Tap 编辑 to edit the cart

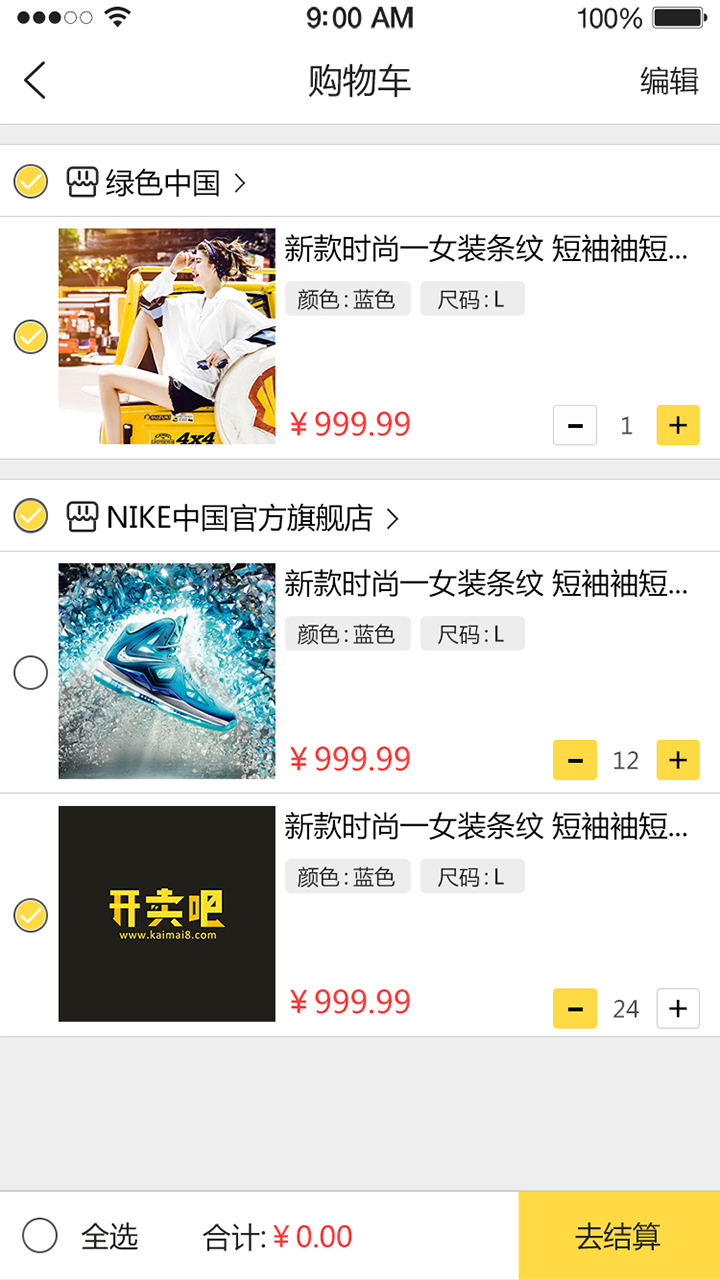point(669,81)
